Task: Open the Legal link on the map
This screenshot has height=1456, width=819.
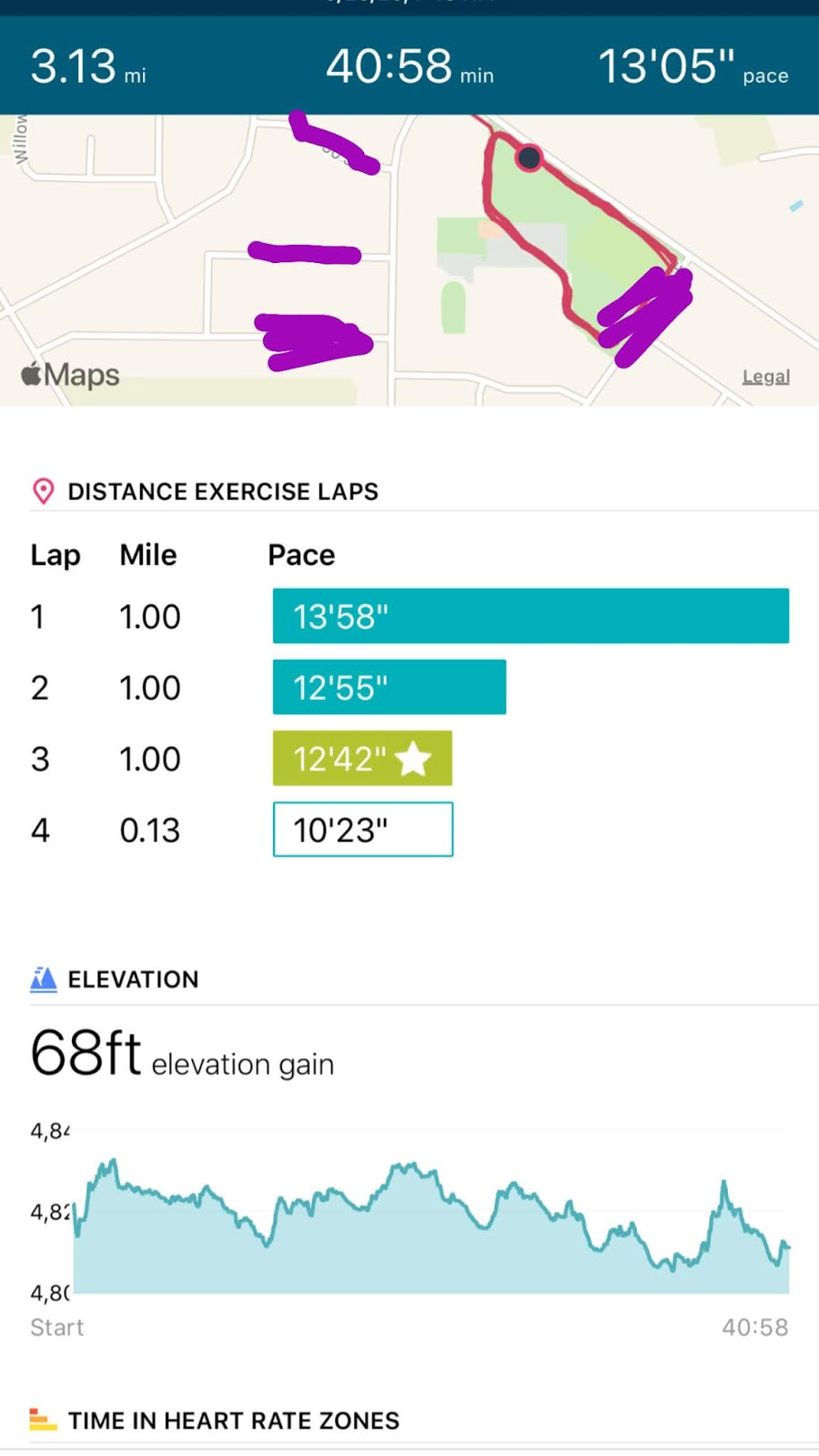Action: coord(765,377)
